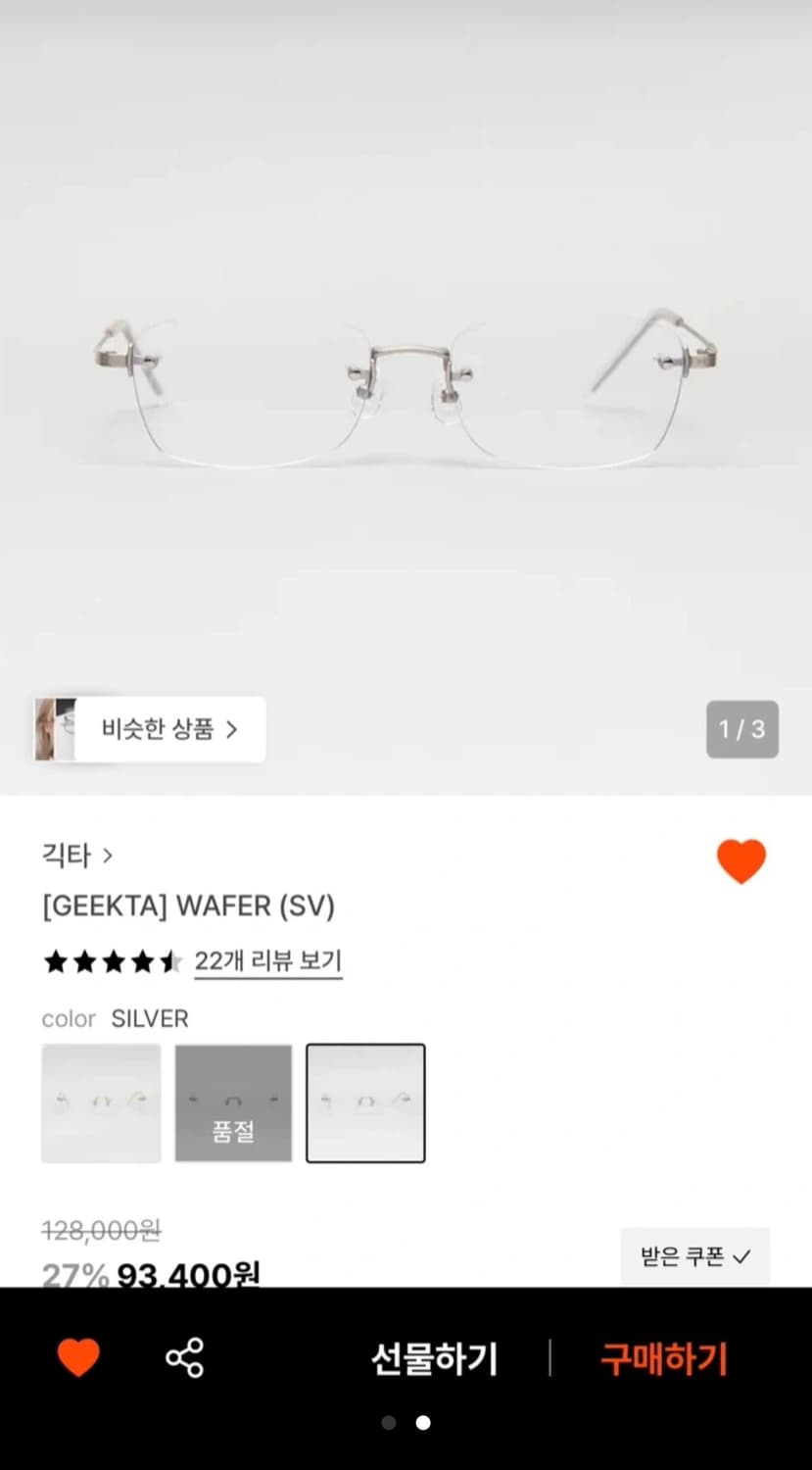Tap the star rating icons

coord(111,961)
